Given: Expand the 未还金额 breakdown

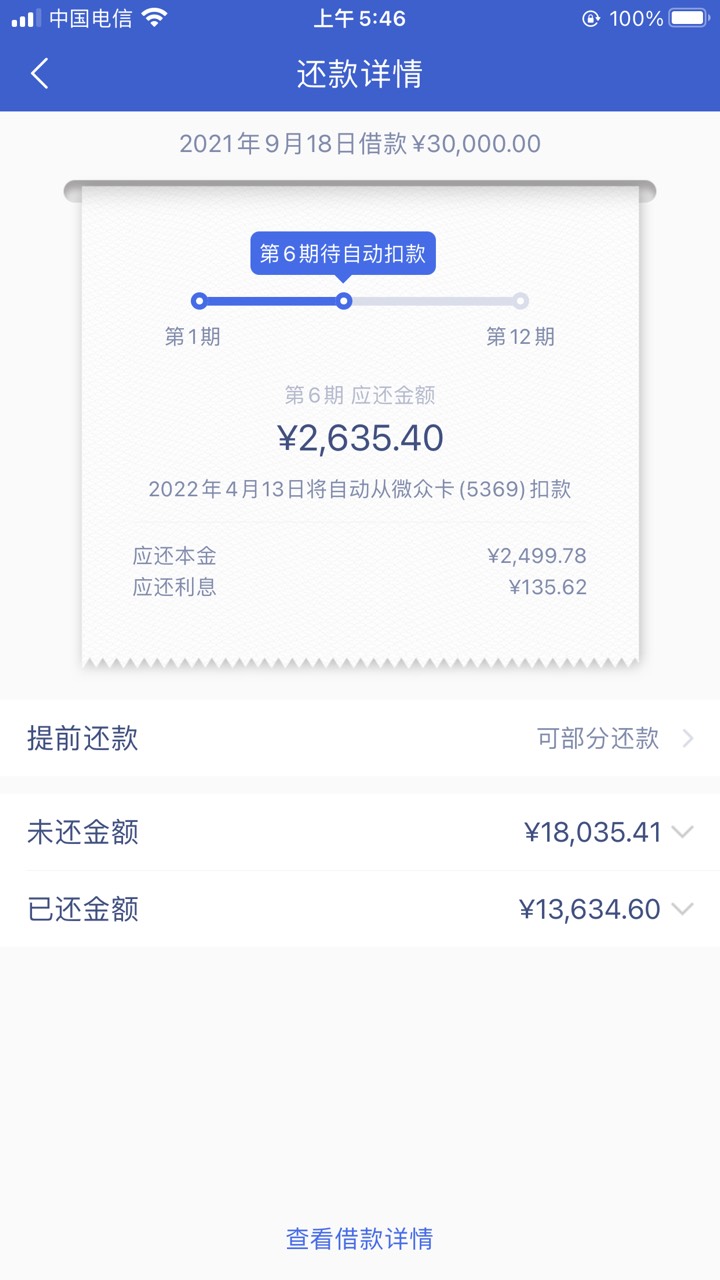Looking at the screenshot, I should 360,832.
